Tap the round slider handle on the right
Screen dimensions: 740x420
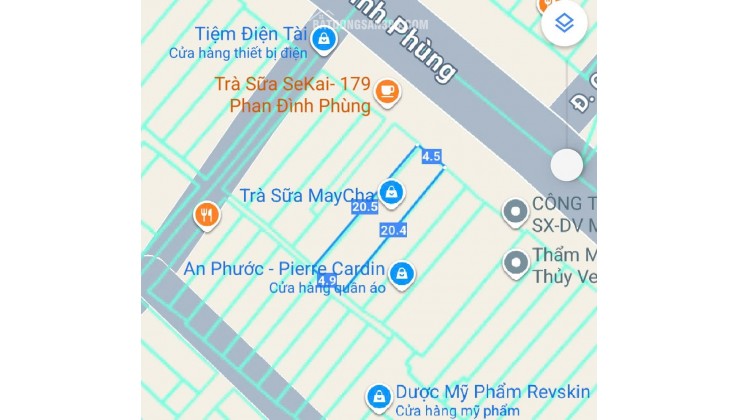(567, 165)
